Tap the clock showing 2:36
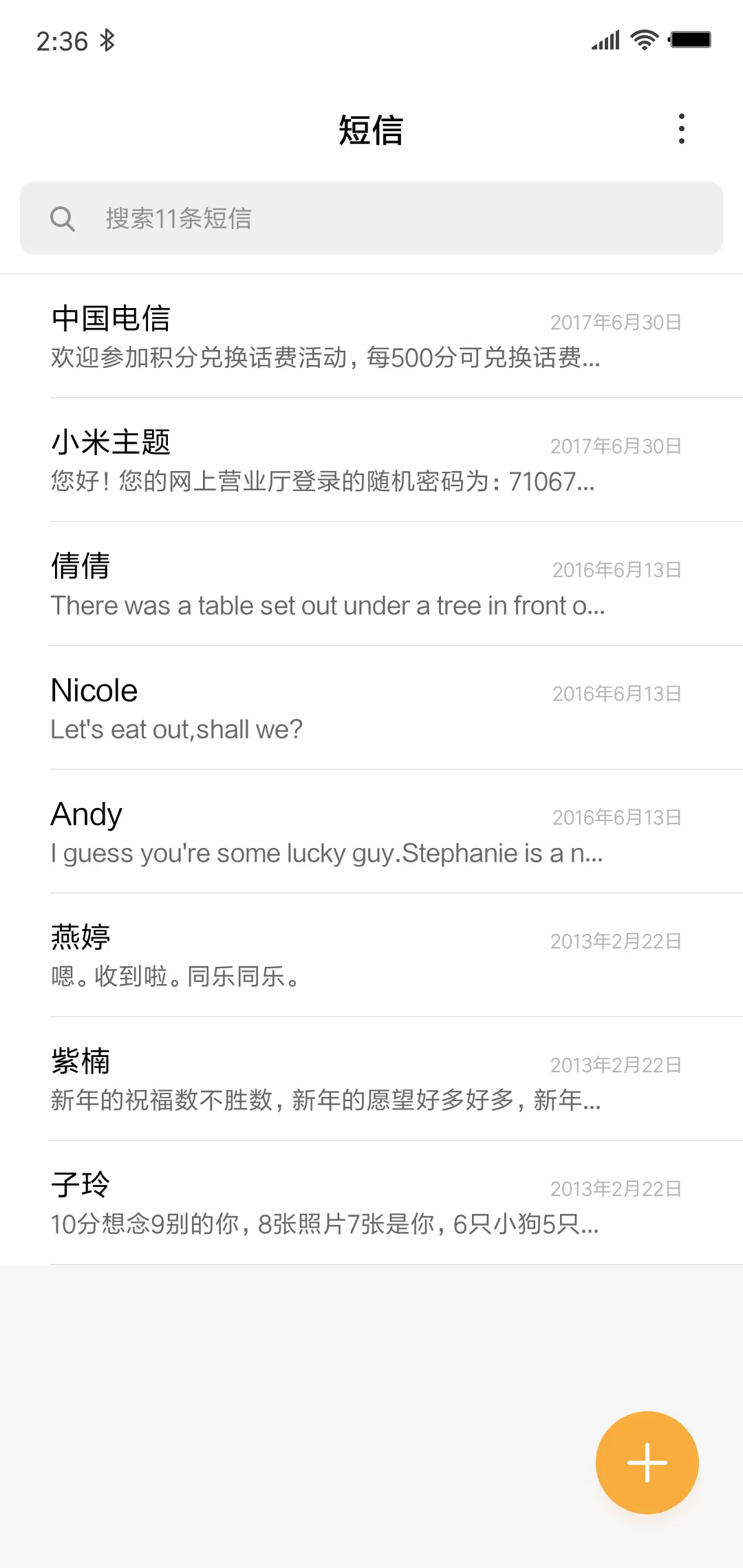Screen dimensions: 743x1568 [61, 41]
